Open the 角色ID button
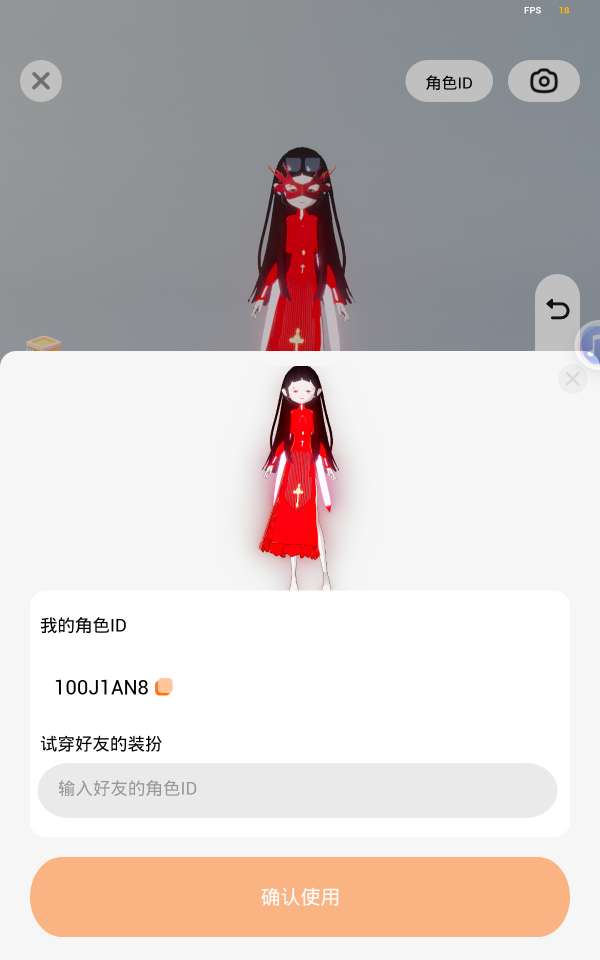 (x=449, y=81)
